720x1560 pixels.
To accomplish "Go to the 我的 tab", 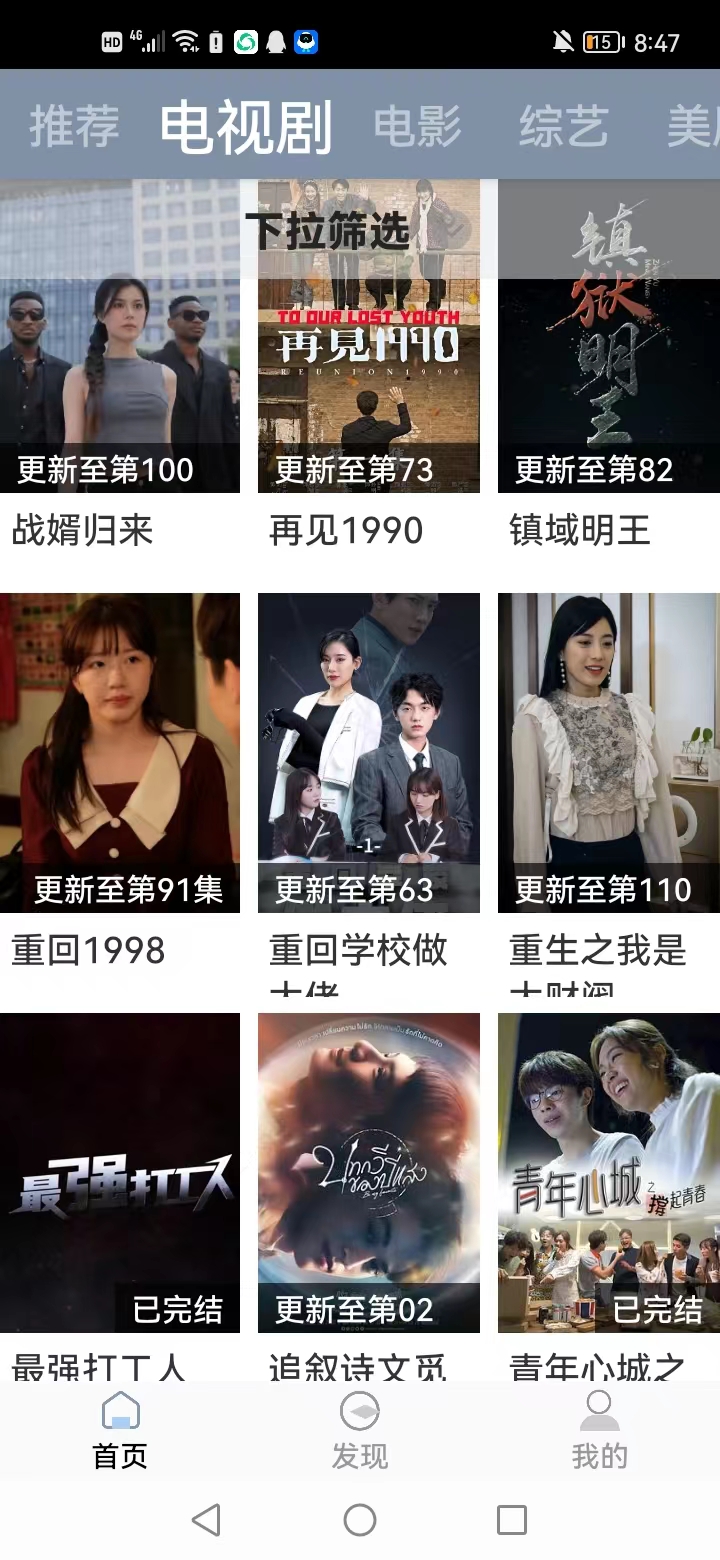I will 599,1430.
